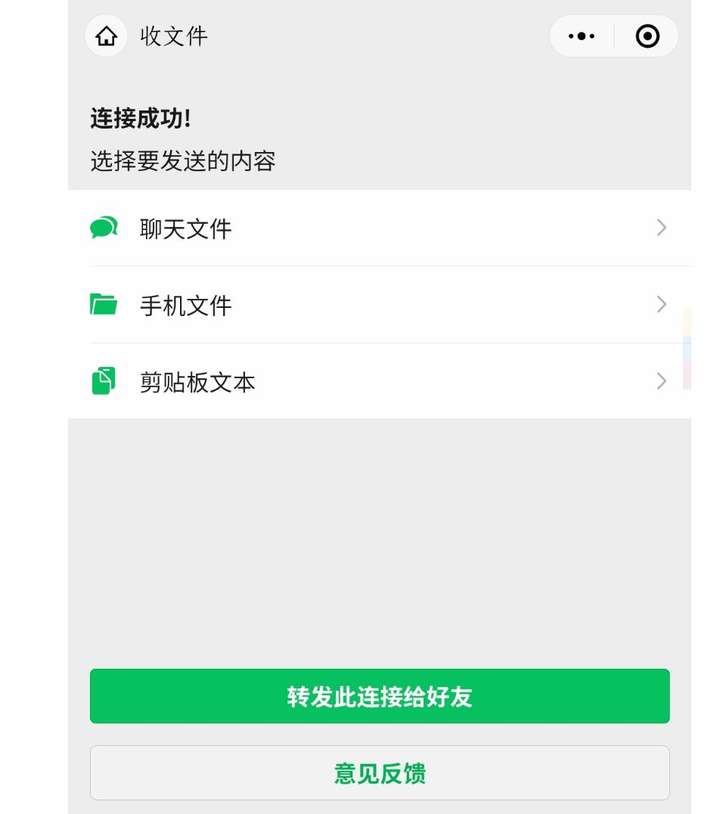Open 意见反馈 feedback page
Viewport: 720px width, 814px height.
pyautogui.click(x=380, y=772)
